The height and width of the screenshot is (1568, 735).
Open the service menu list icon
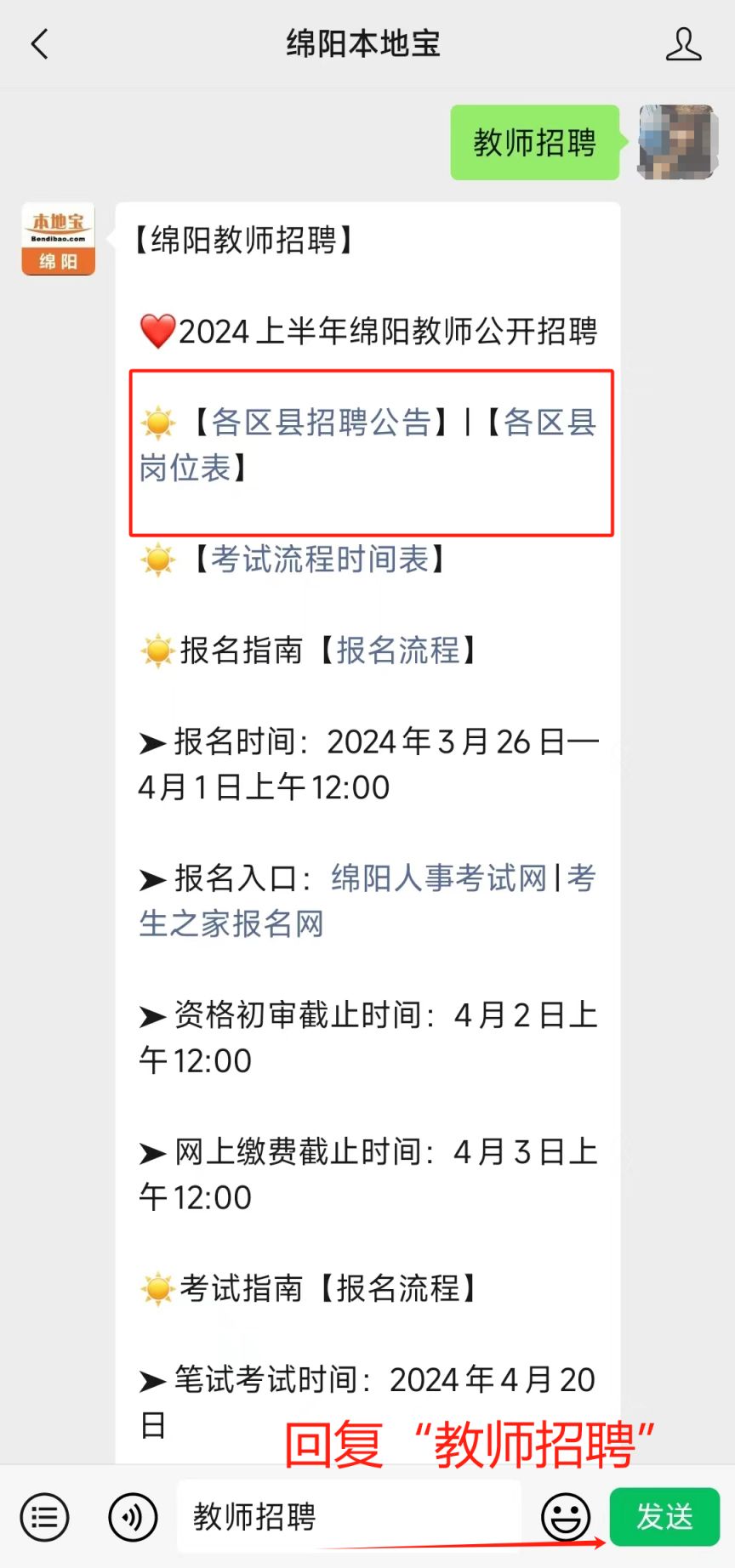click(44, 1517)
